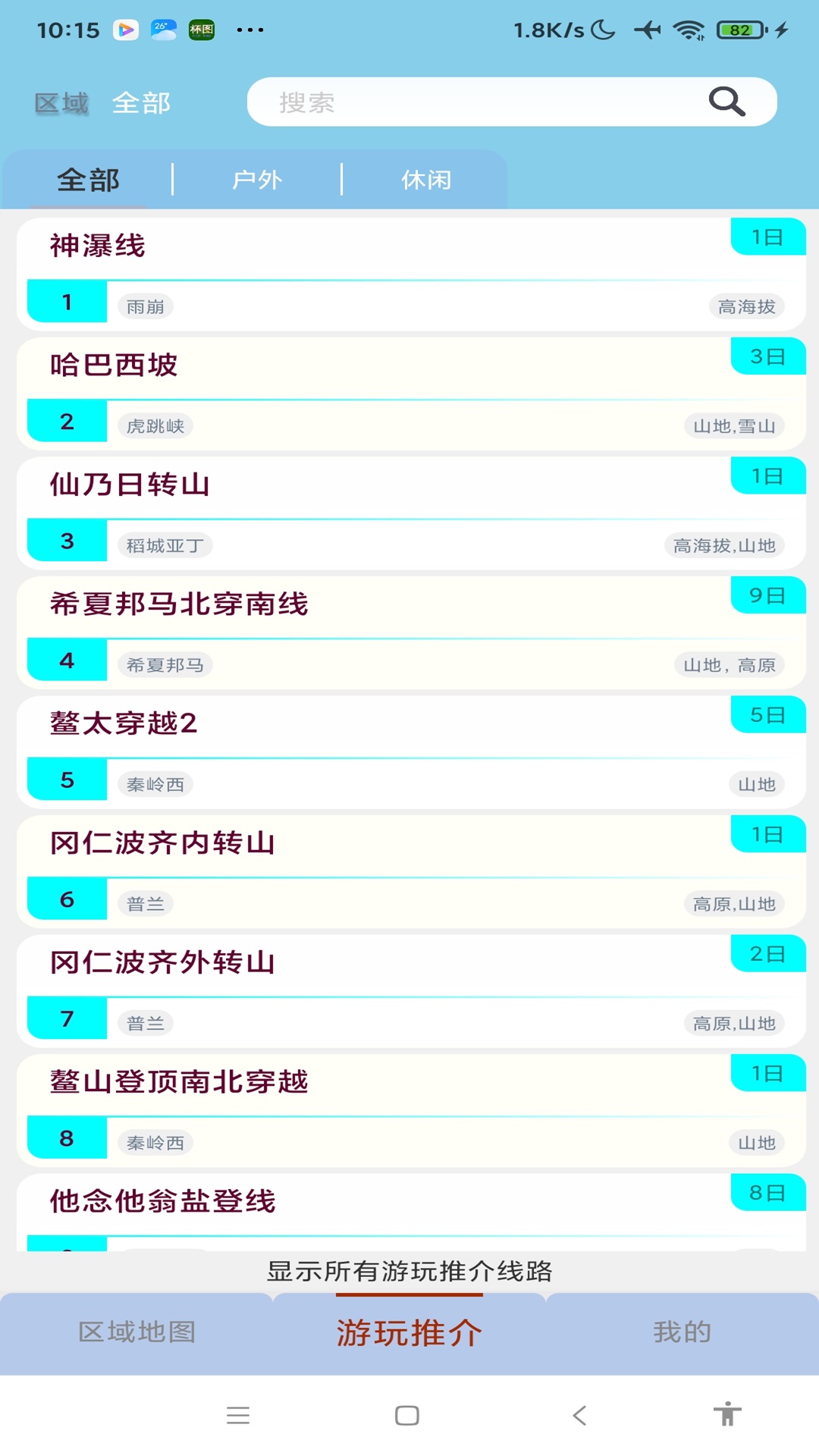Open the 我的 tab
Screen dimensions: 819x1456
(x=682, y=1332)
